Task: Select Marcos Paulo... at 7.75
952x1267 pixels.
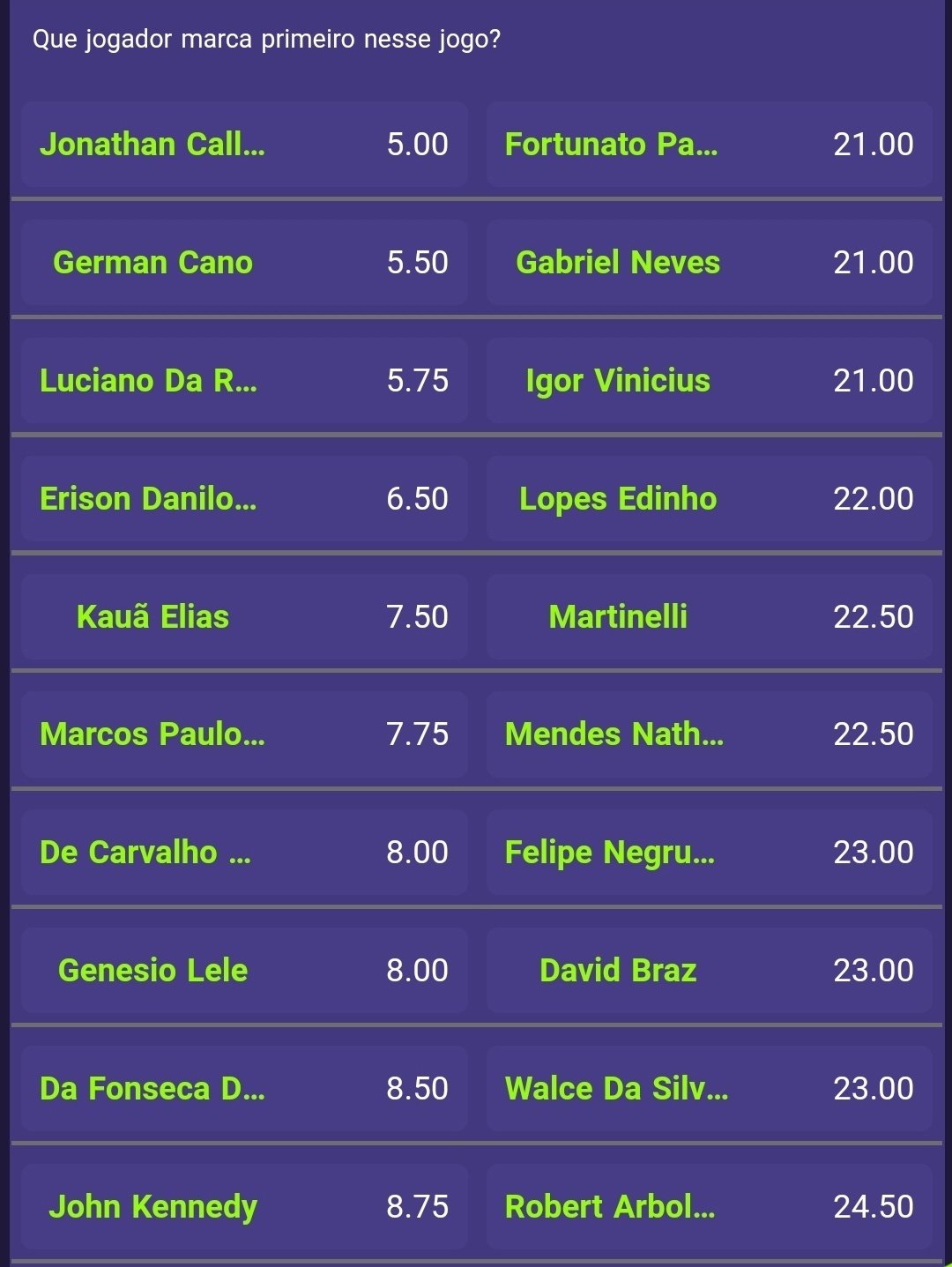Action: 244,734
